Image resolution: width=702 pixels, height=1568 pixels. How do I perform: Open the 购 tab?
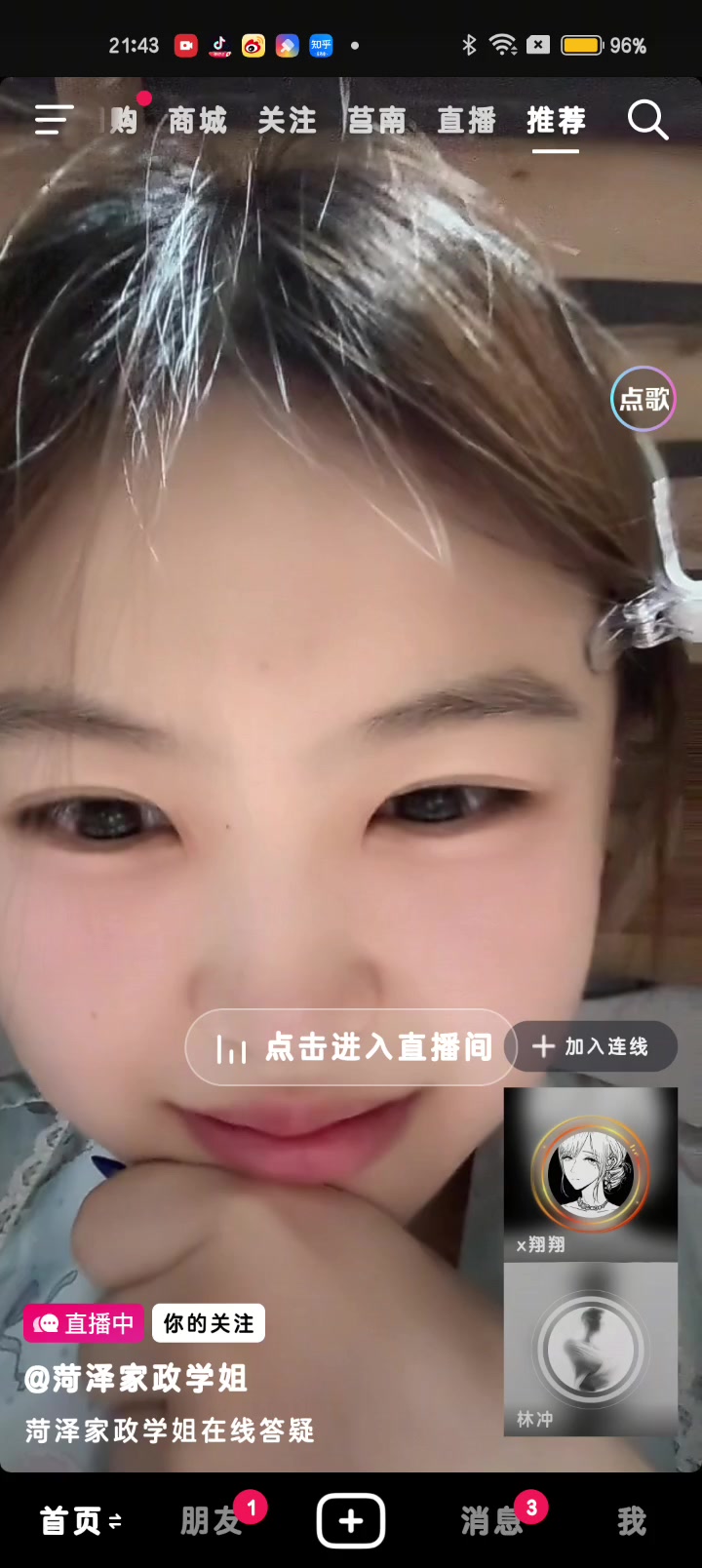124,121
